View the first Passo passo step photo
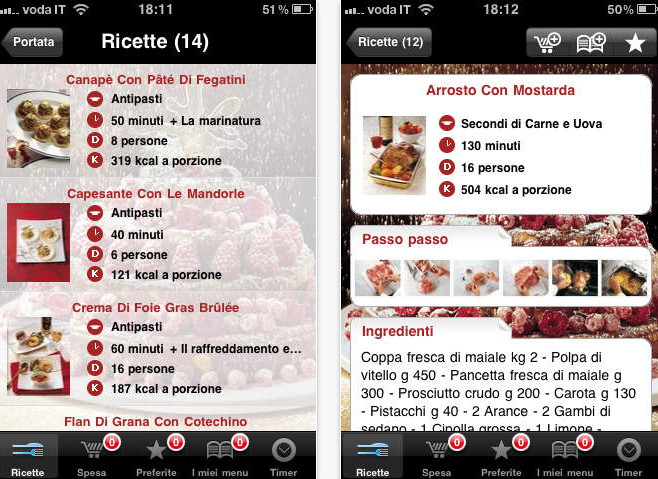Image resolution: width=658 pixels, height=479 pixels. [x=377, y=278]
